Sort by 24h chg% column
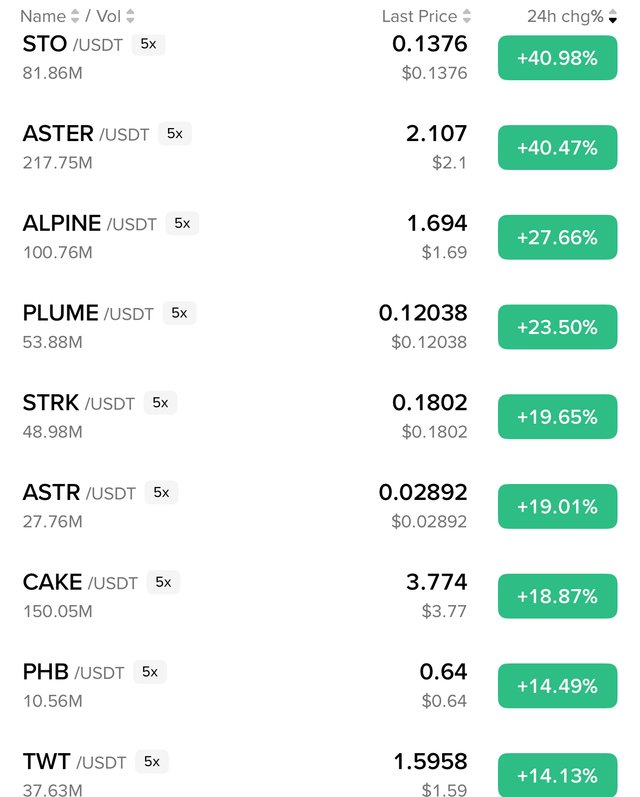The width and height of the screenshot is (640, 797). (x=572, y=16)
